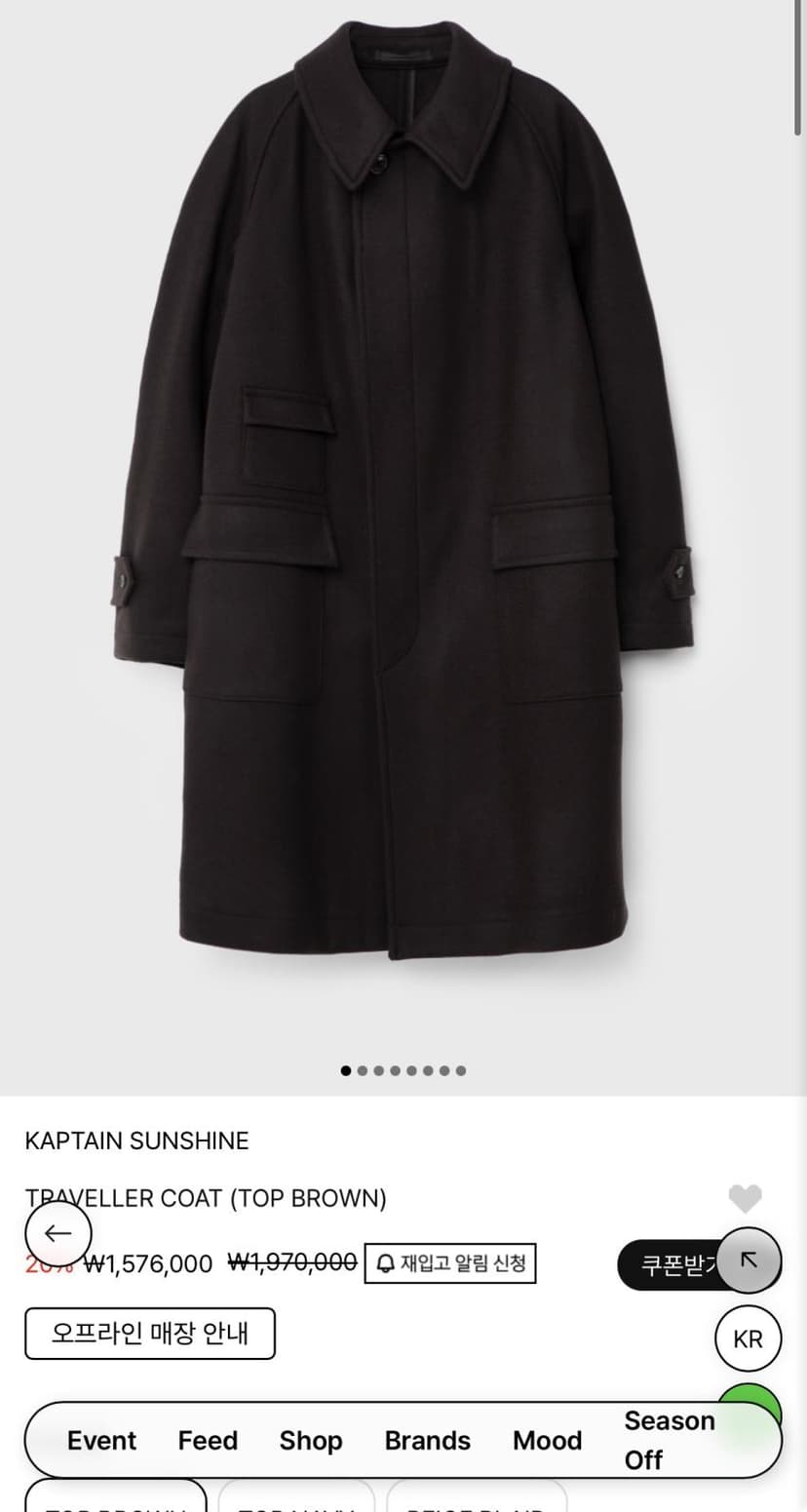807x1512 pixels.
Task: Open the KAPTAIN SUNSHINE brand page
Action: coord(136,1141)
